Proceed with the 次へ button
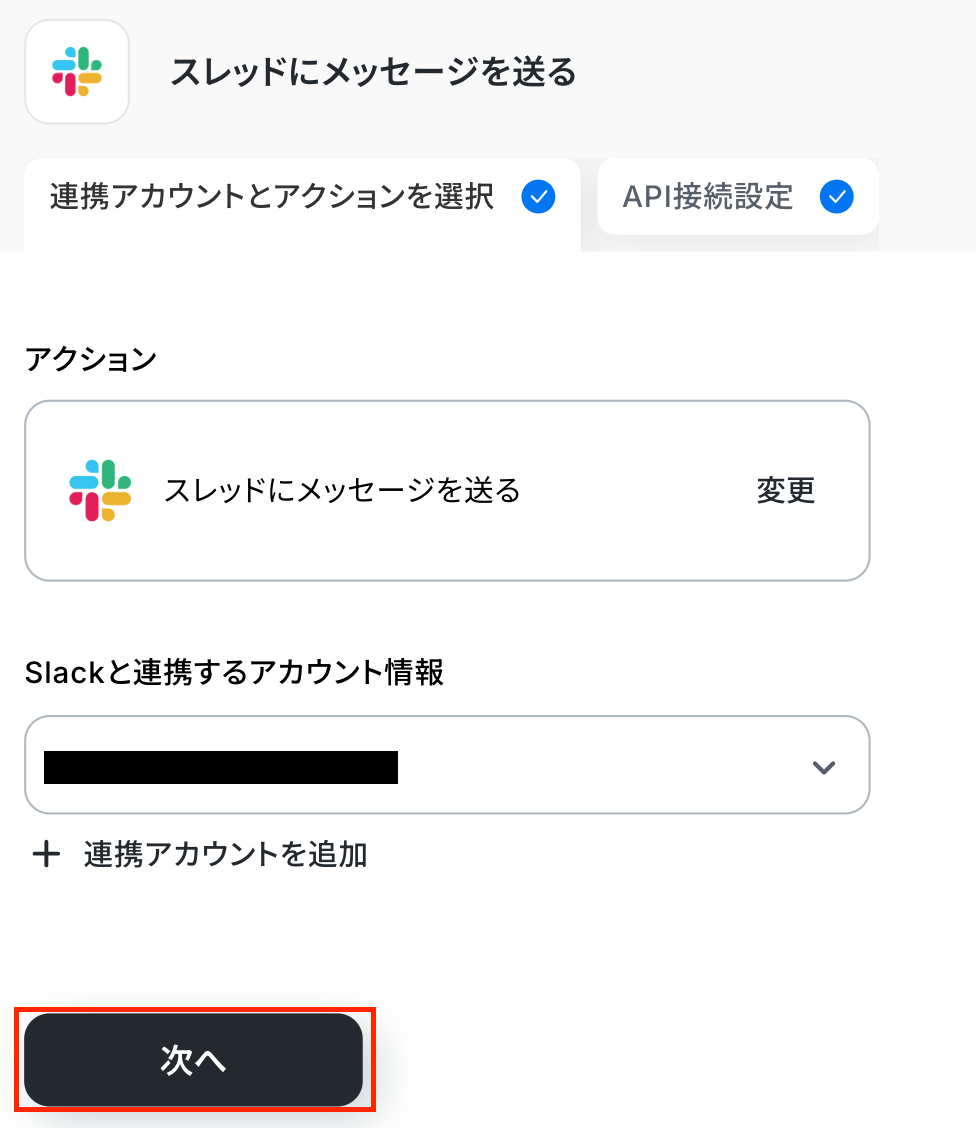Image resolution: width=976 pixels, height=1128 pixels. (194, 1060)
